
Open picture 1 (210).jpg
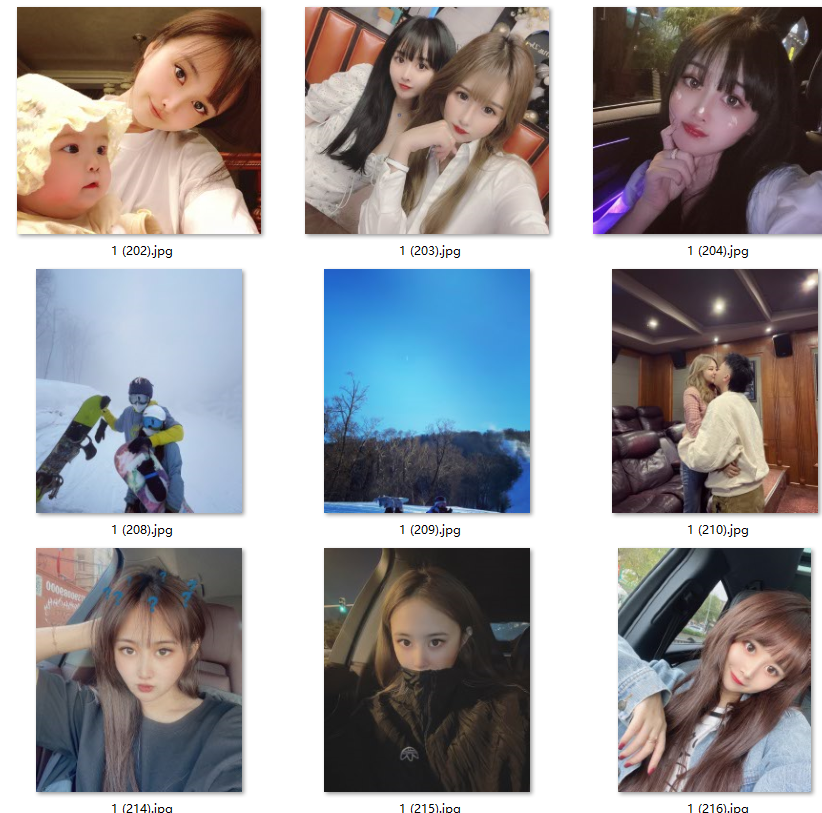(x=715, y=391)
